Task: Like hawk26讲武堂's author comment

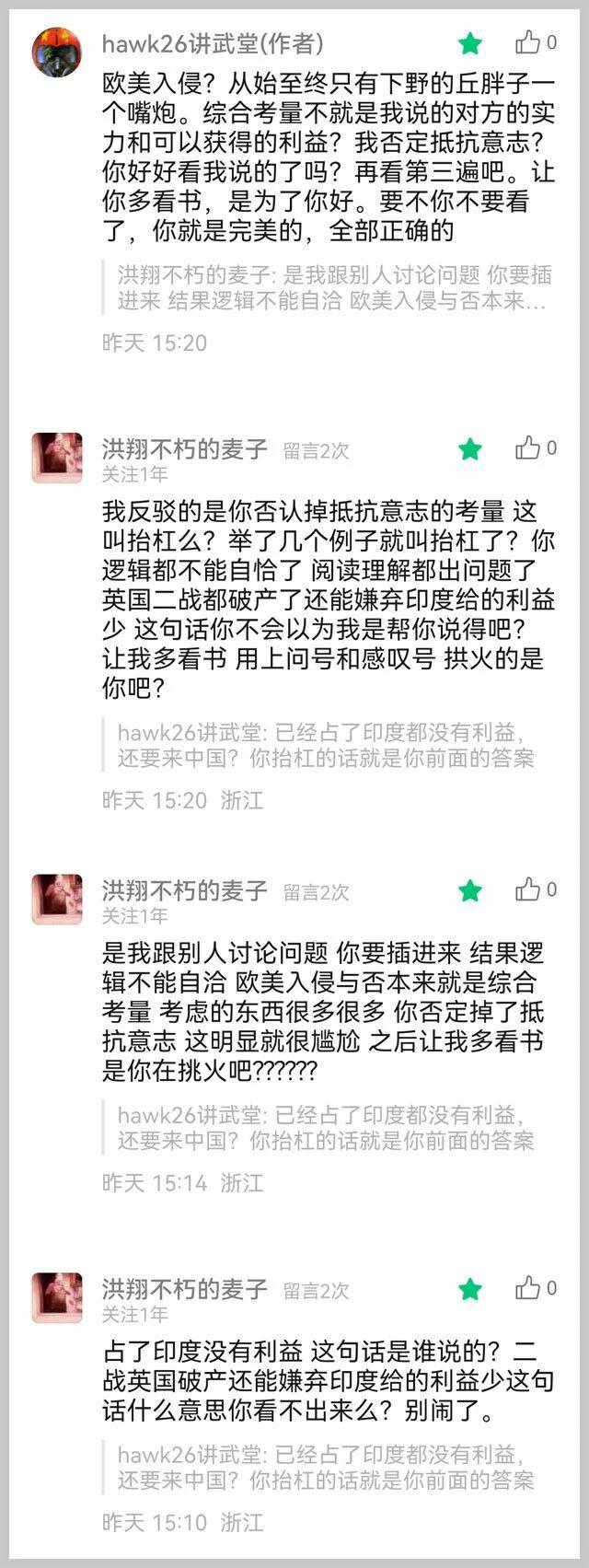Action: [x=528, y=42]
